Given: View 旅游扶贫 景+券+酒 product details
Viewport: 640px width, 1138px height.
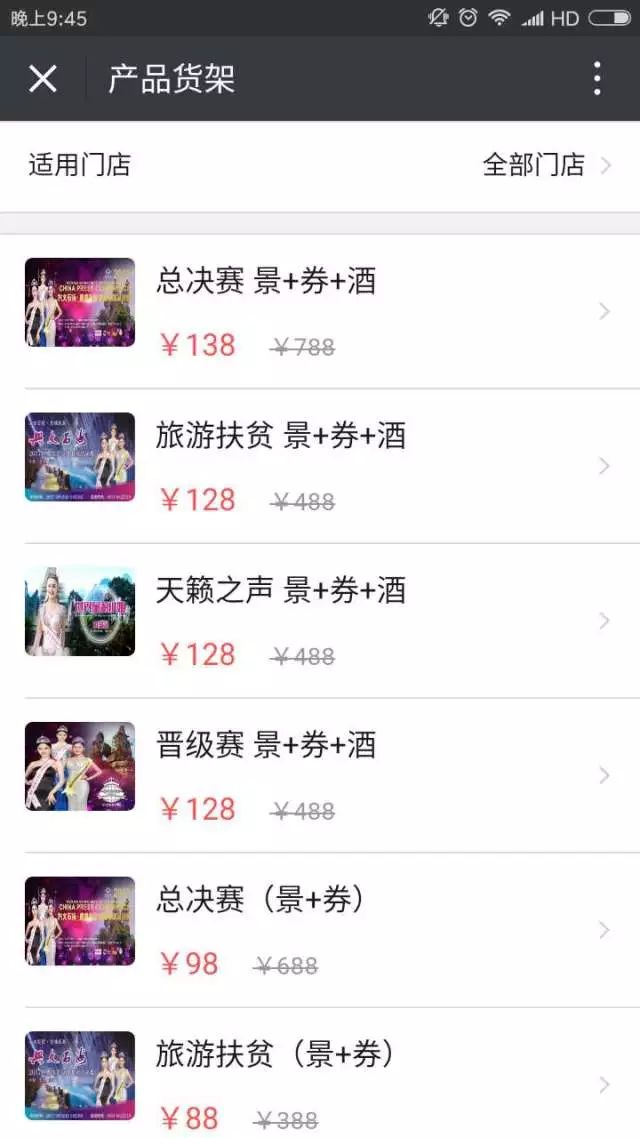Looking at the screenshot, I should (x=320, y=466).
